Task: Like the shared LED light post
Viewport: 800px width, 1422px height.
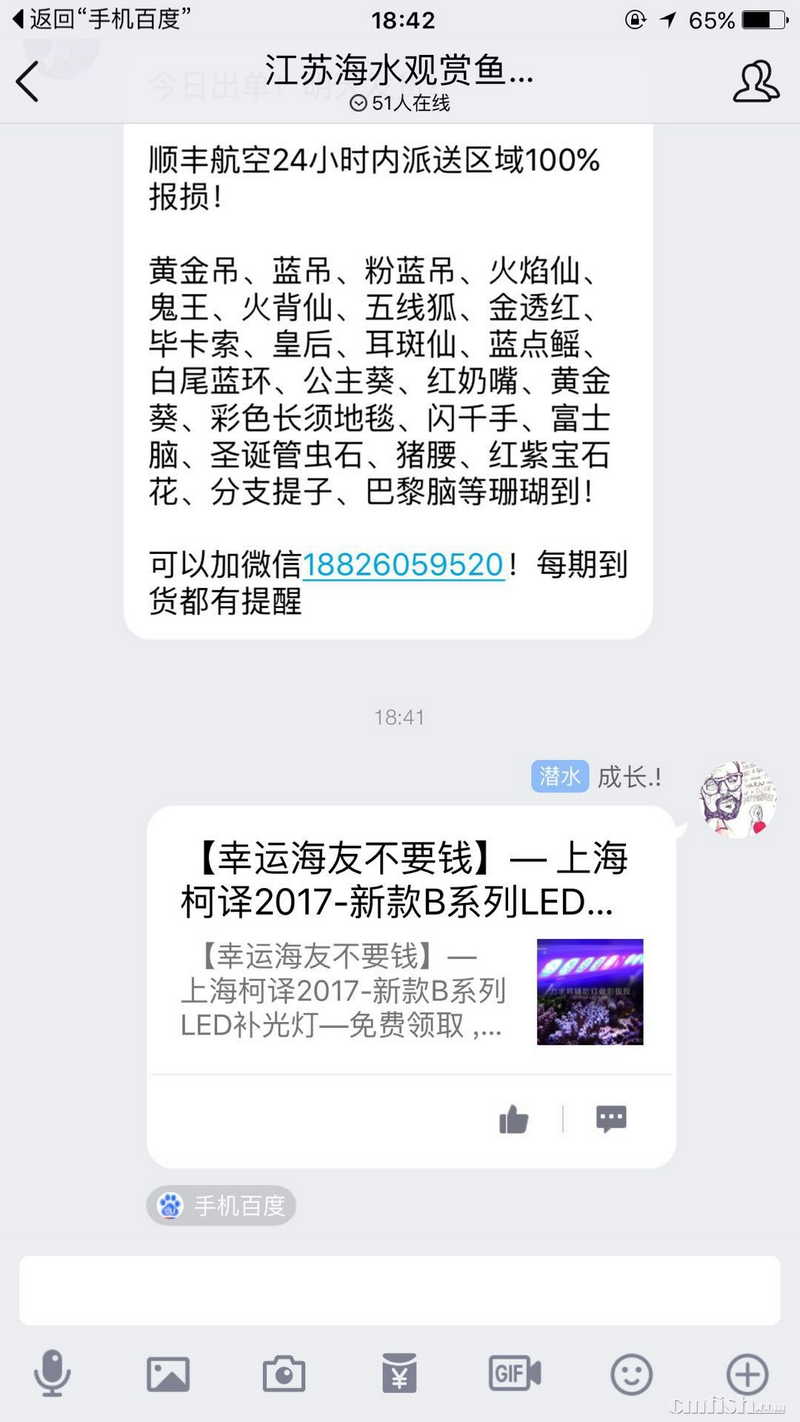Action: pos(514,1119)
